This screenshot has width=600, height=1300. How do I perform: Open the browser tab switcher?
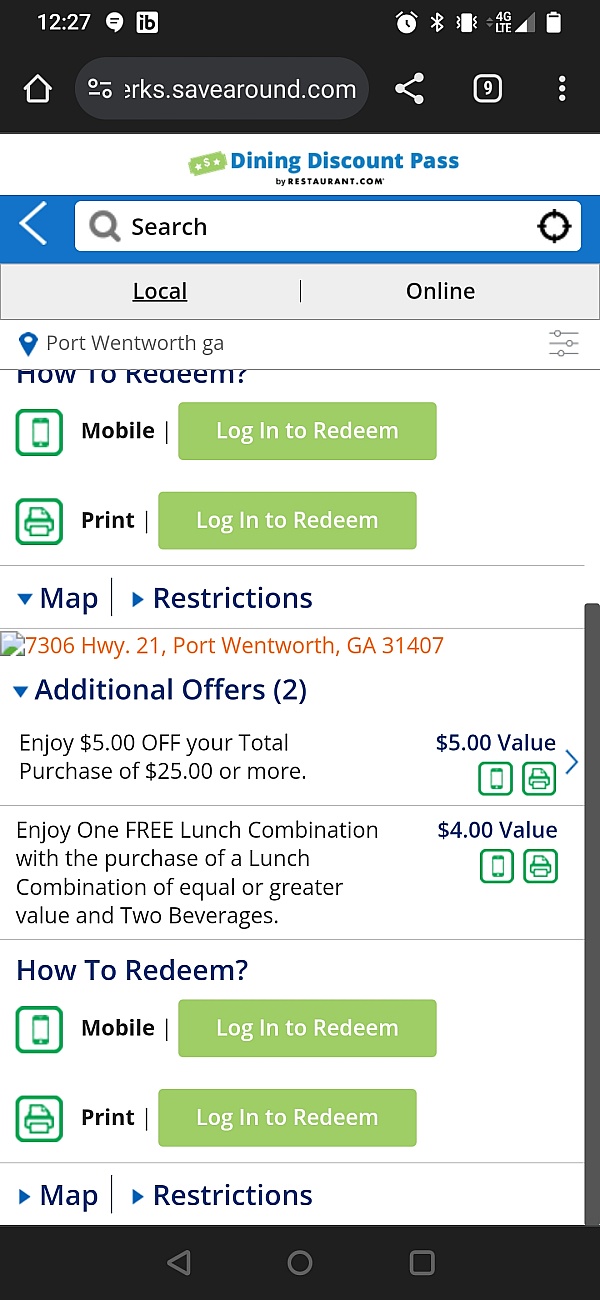(x=487, y=90)
